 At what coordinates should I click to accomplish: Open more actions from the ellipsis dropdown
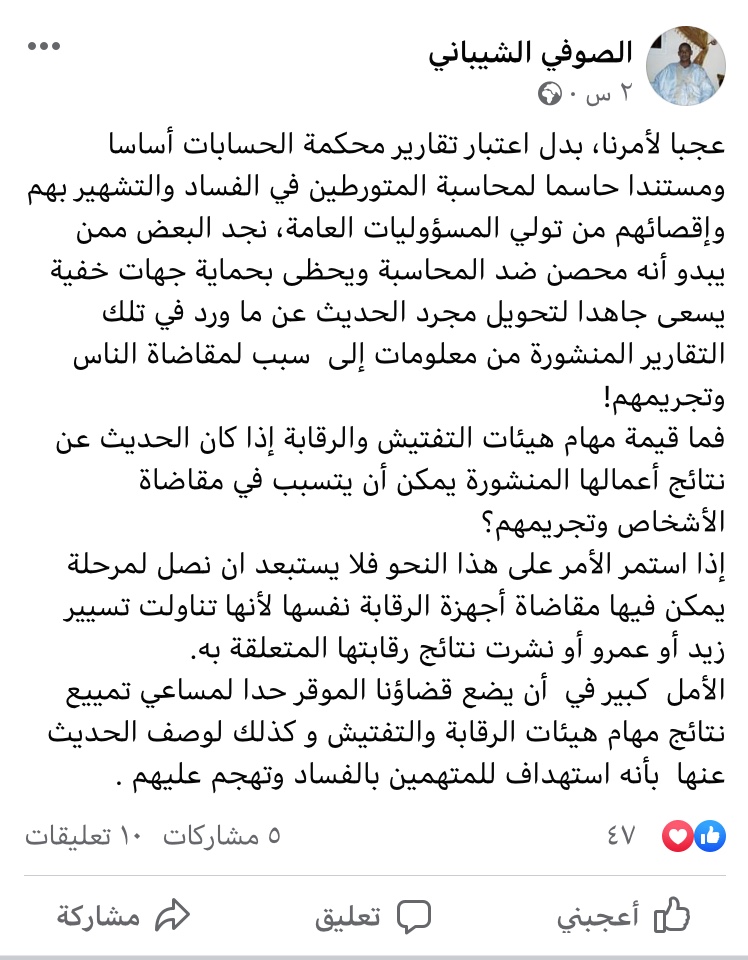(43, 43)
